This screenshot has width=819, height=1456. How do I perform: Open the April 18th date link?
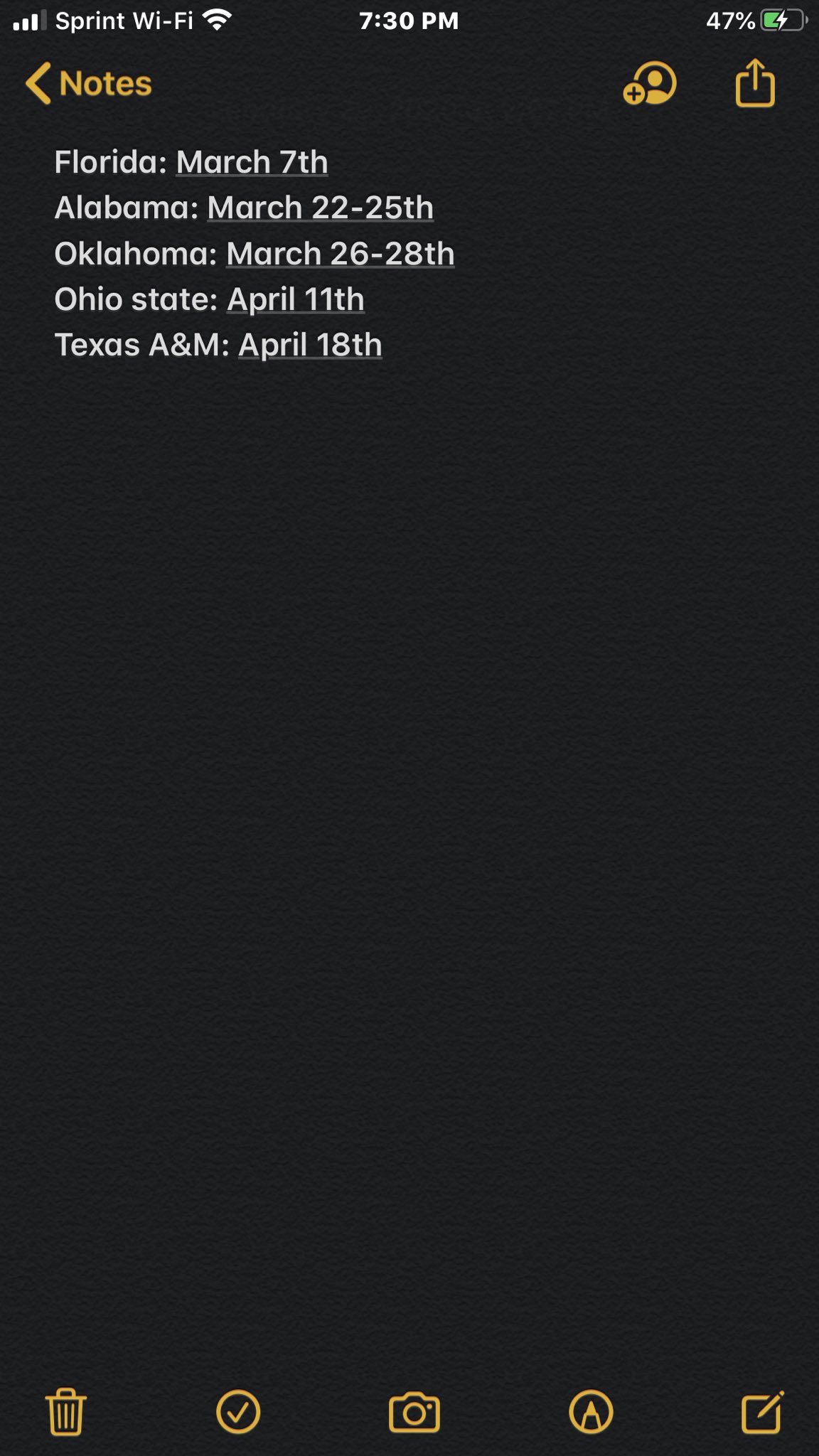tap(310, 345)
